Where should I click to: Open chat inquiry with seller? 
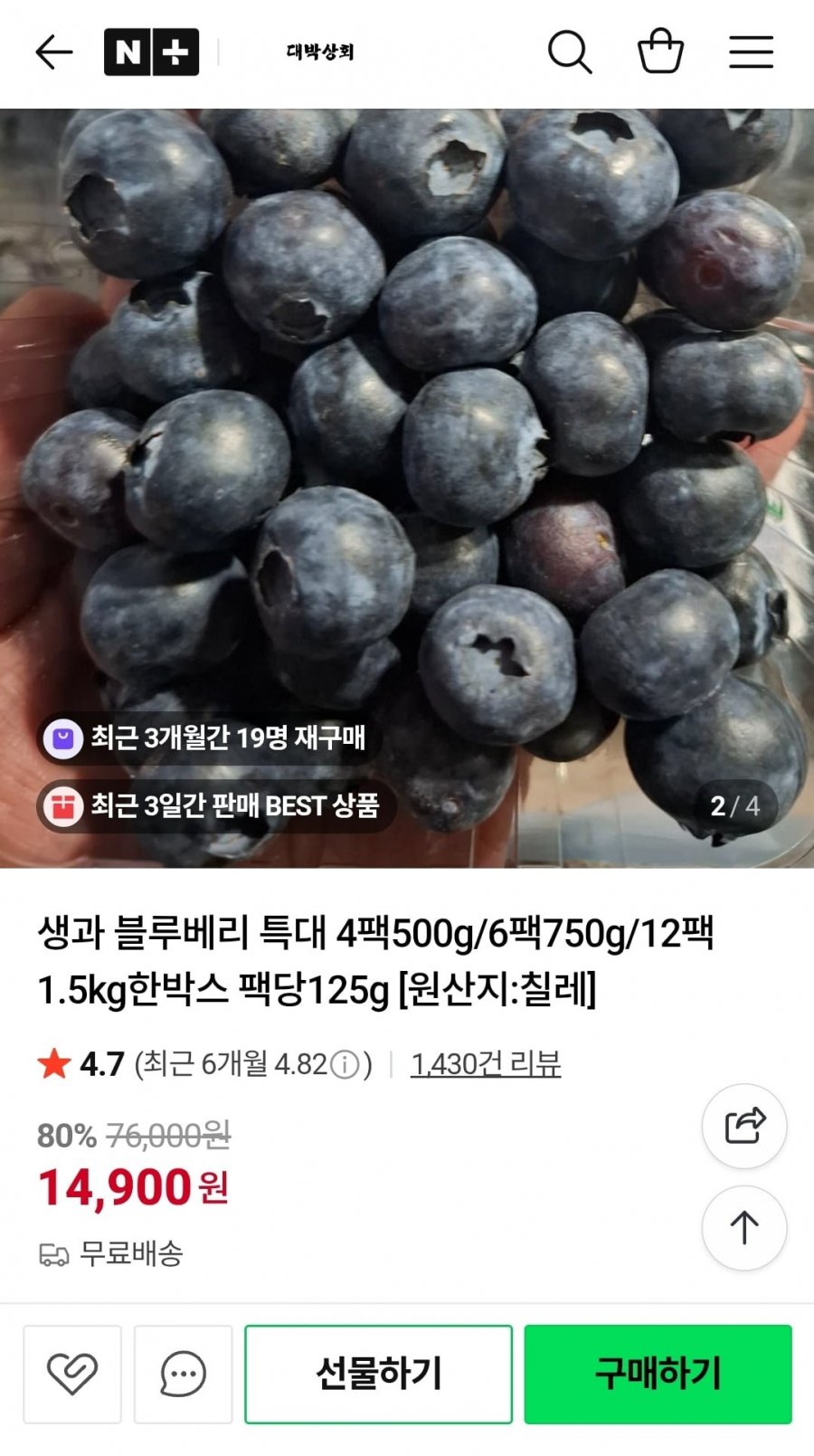[184, 1374]
